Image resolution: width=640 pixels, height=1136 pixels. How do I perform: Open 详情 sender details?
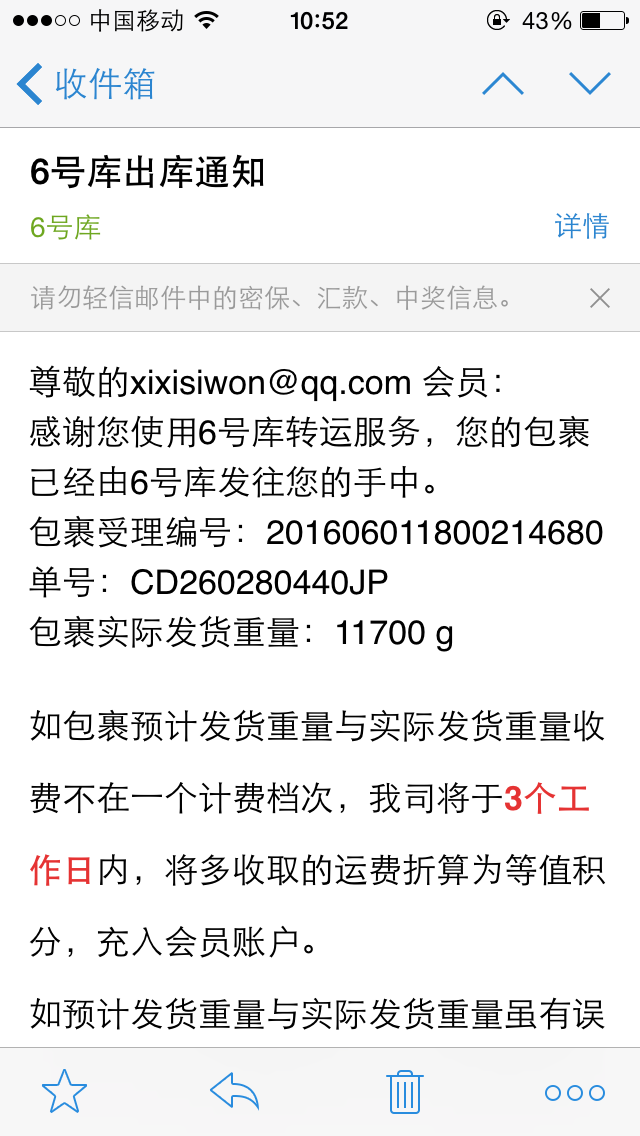pyautogui.click(x=582, y=226)
